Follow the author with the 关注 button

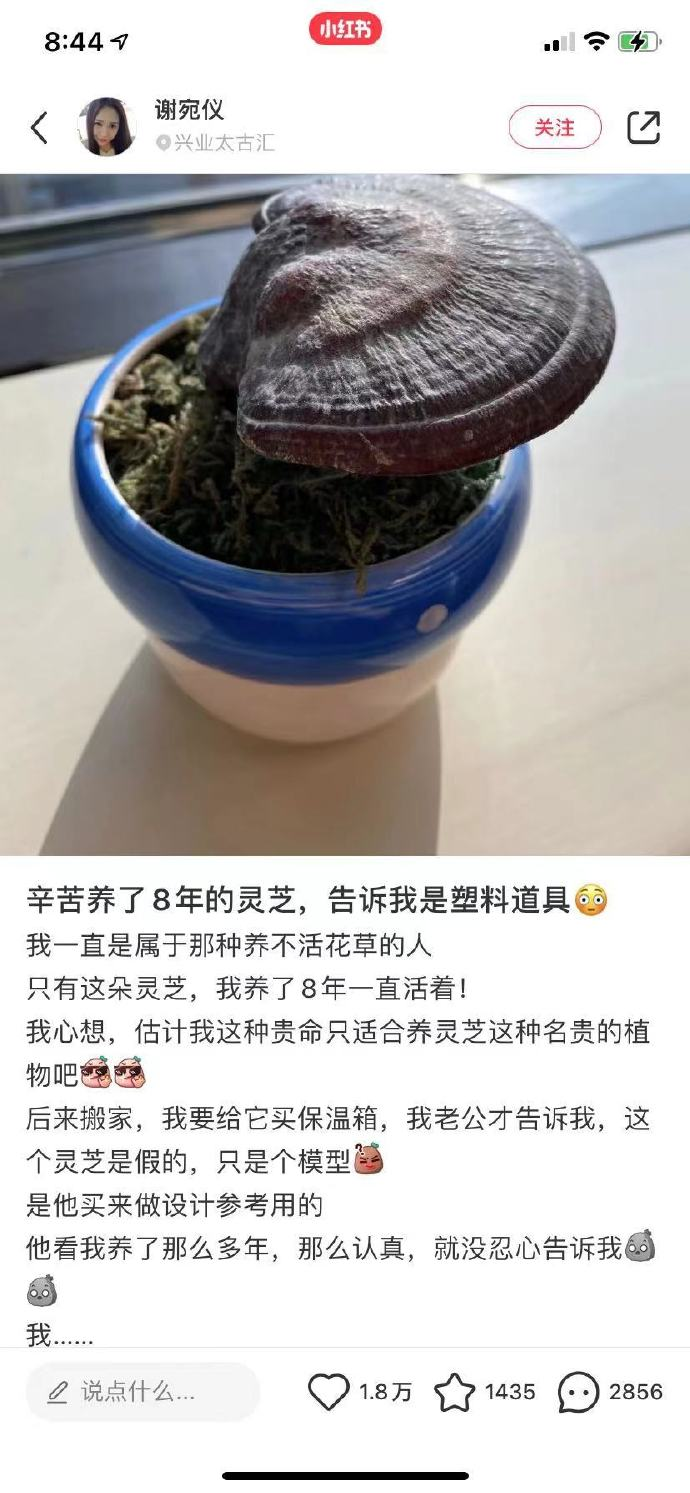click(x=555, y=127)
